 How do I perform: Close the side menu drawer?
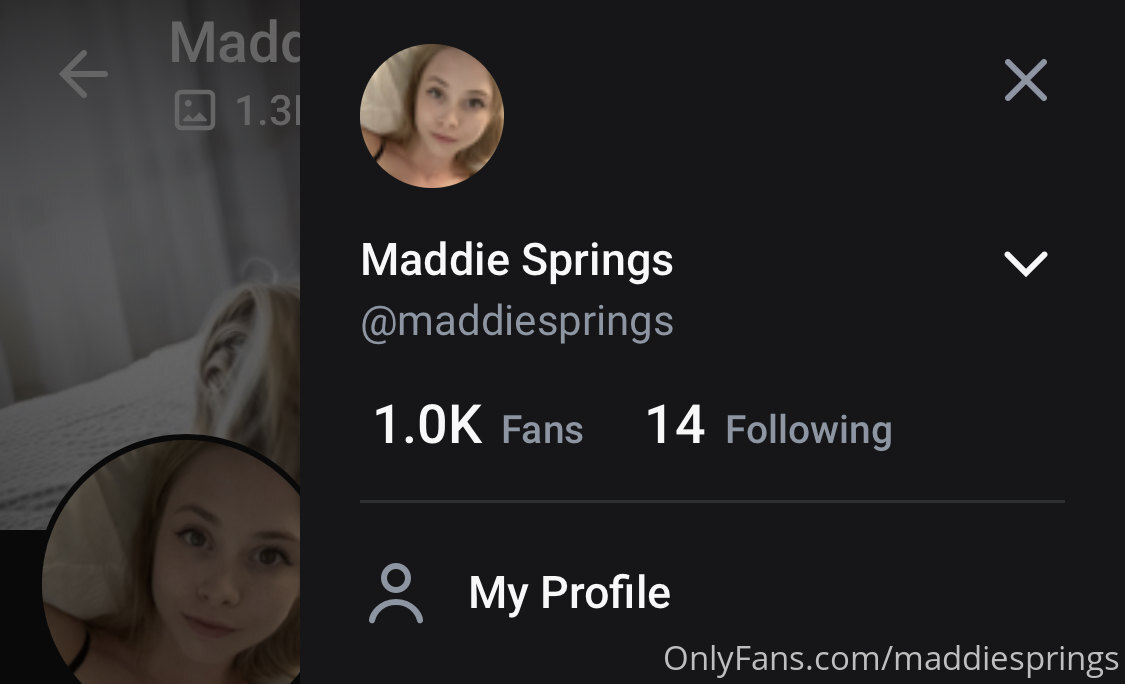[x=1025, y=80]
